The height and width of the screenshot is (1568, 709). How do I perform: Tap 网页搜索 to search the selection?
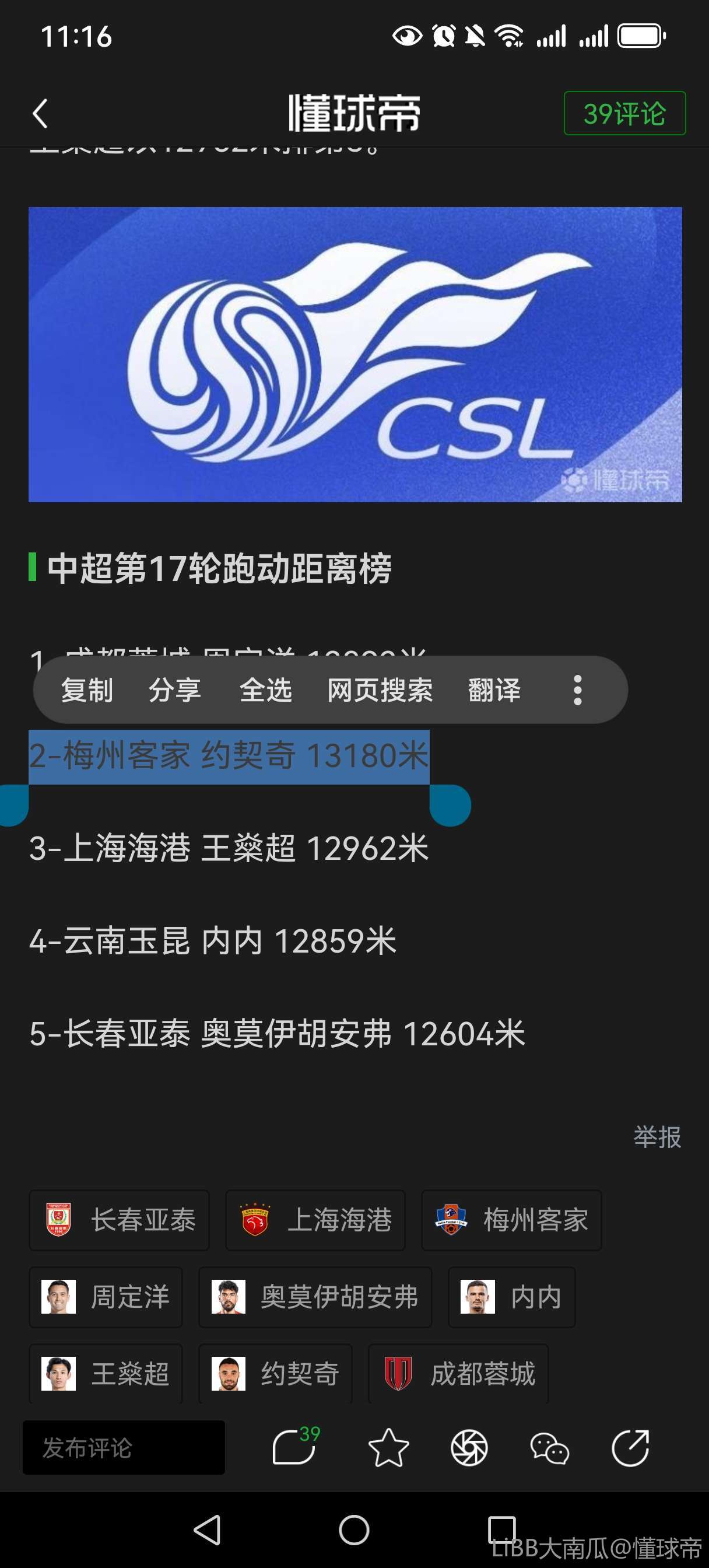[x=380, y=690]
